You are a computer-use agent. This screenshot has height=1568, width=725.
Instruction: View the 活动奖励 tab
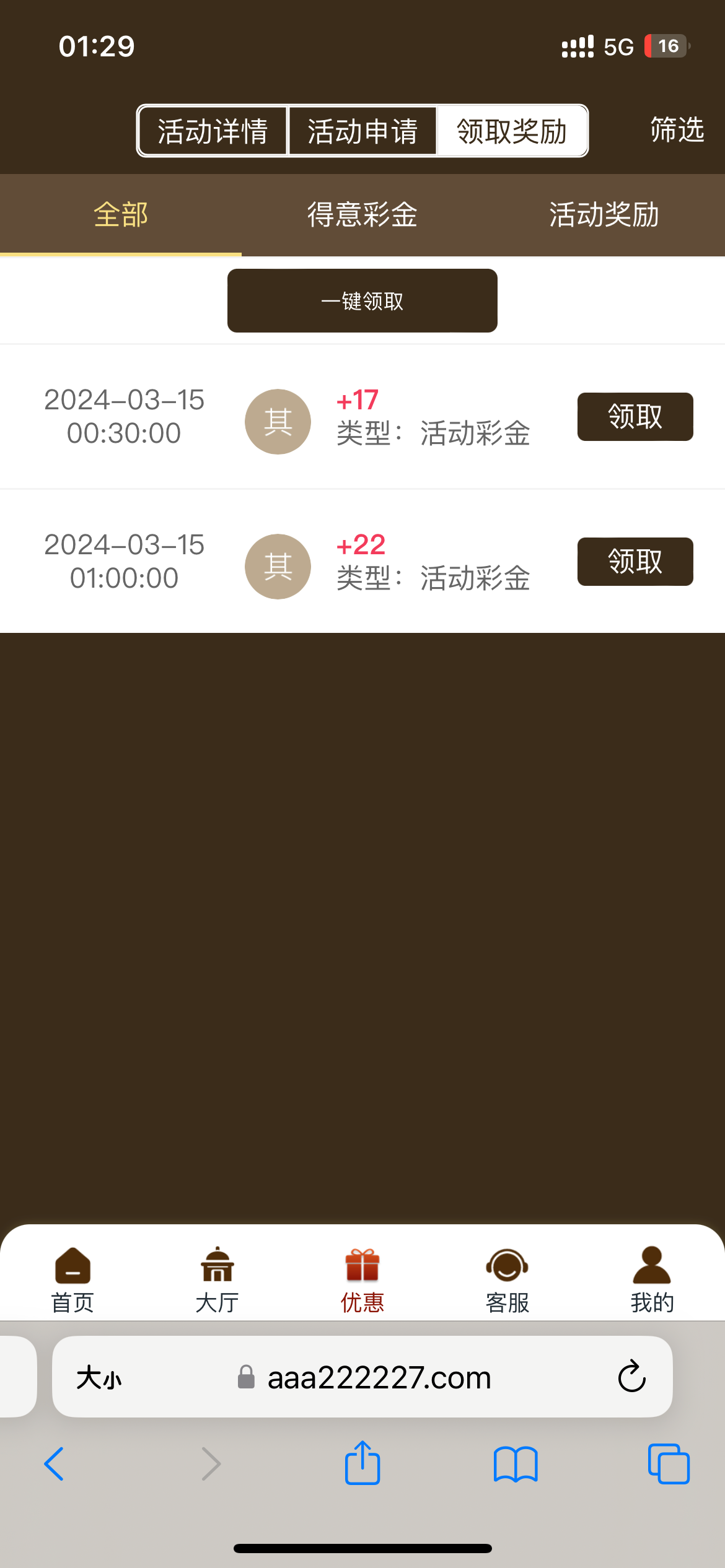(604, 215)
